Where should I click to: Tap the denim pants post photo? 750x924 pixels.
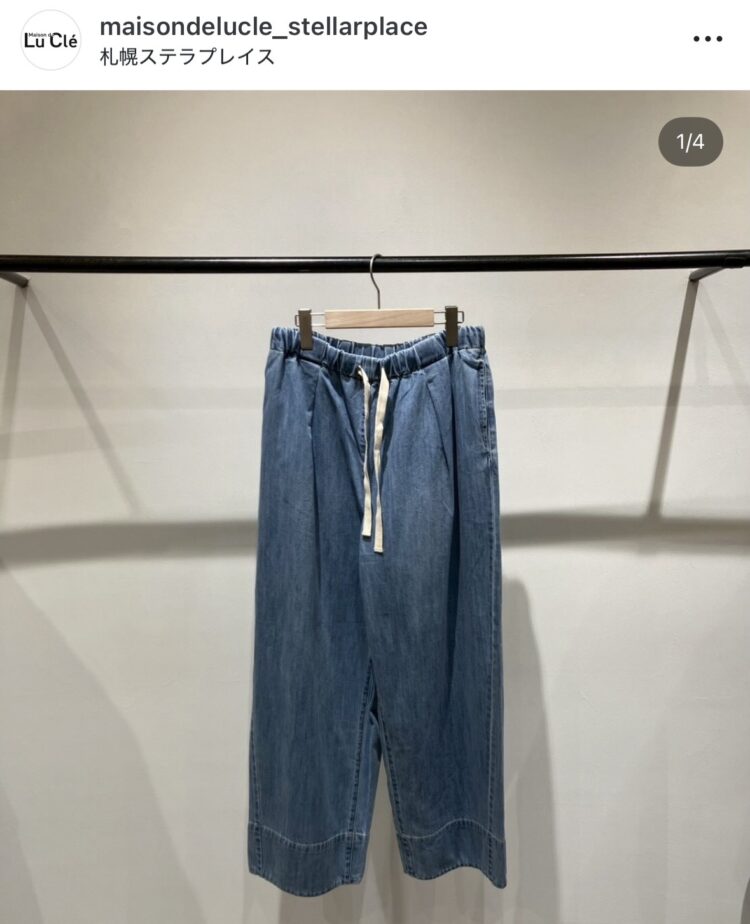click(375, 560)
